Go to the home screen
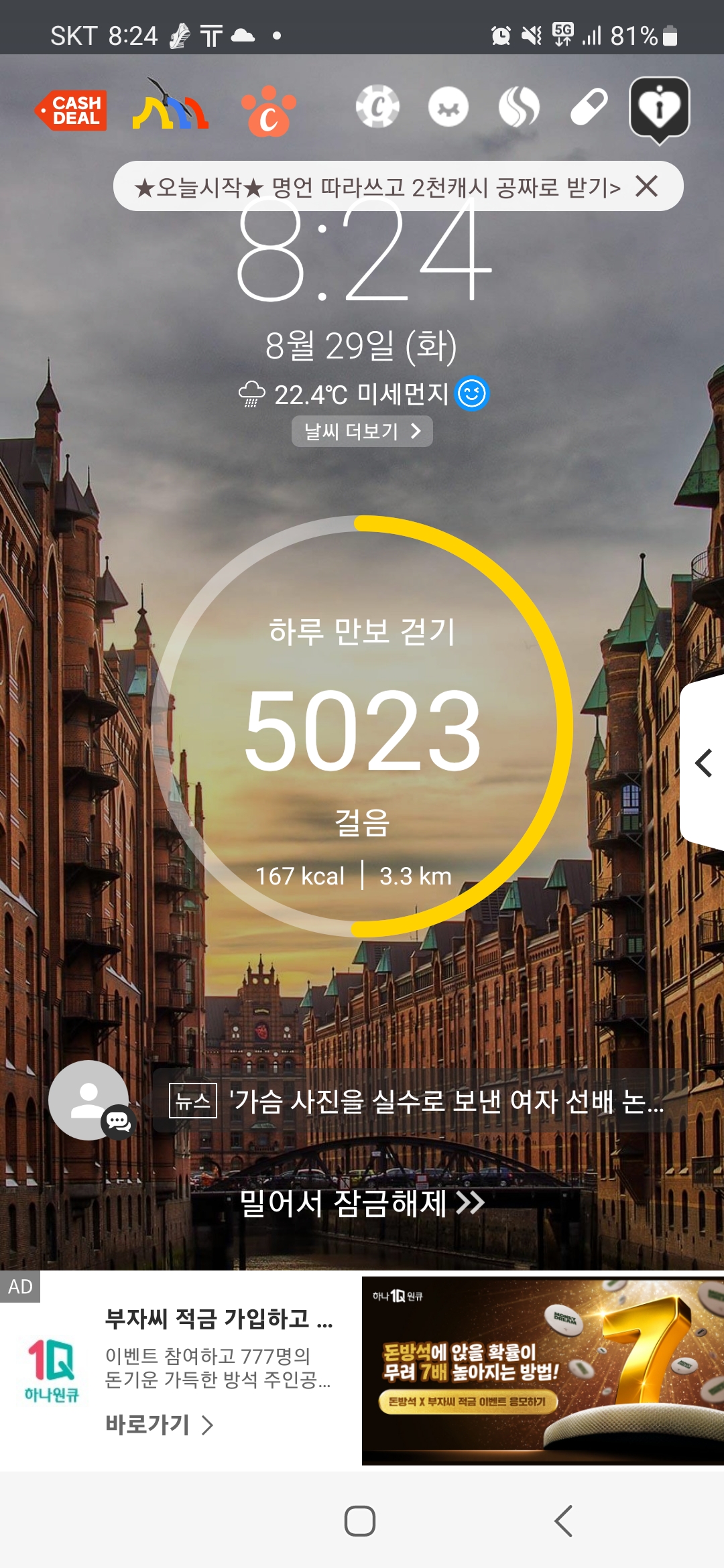The height and width of the screenshot is (1568, 724). 360,1521
